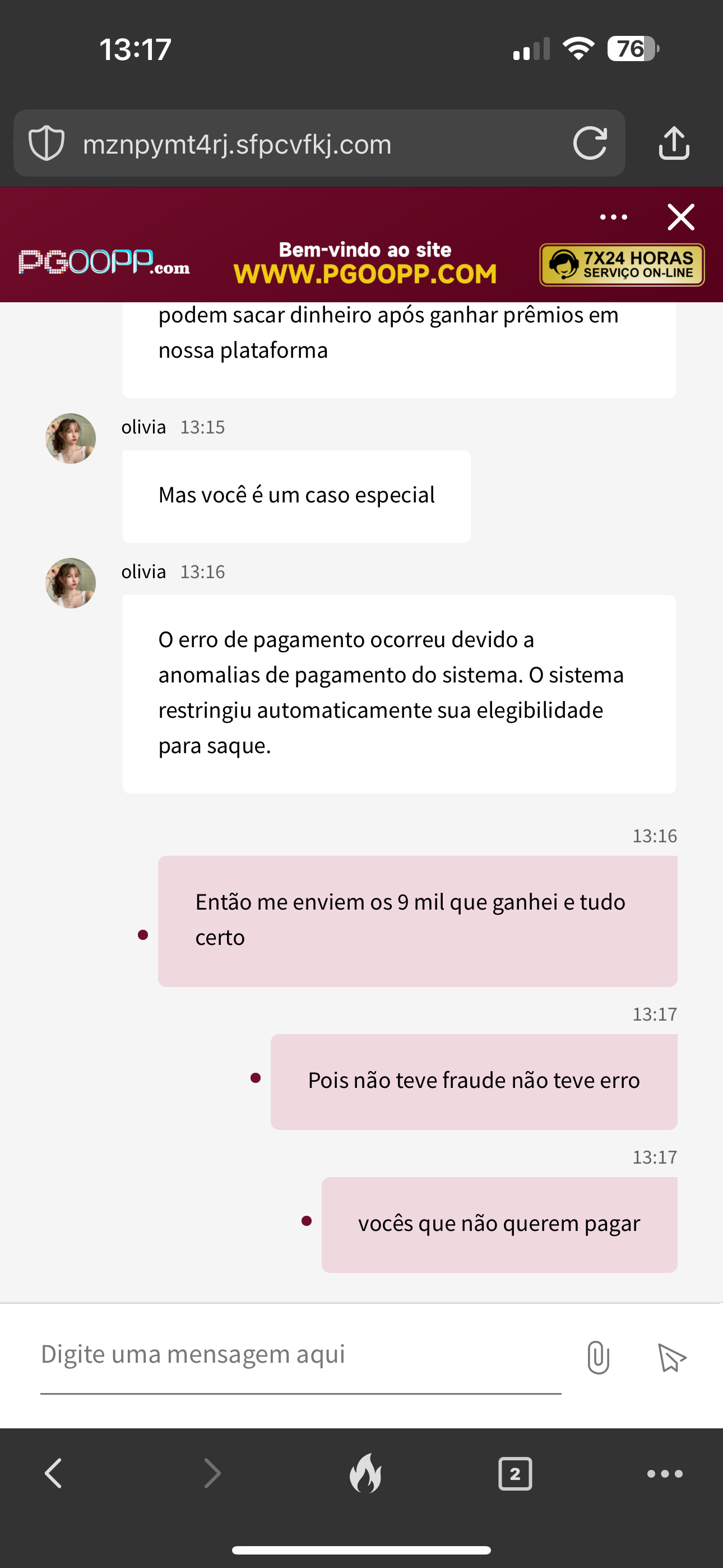Tap the 7X24 HORAS online service headset icon

pos(565,264)
